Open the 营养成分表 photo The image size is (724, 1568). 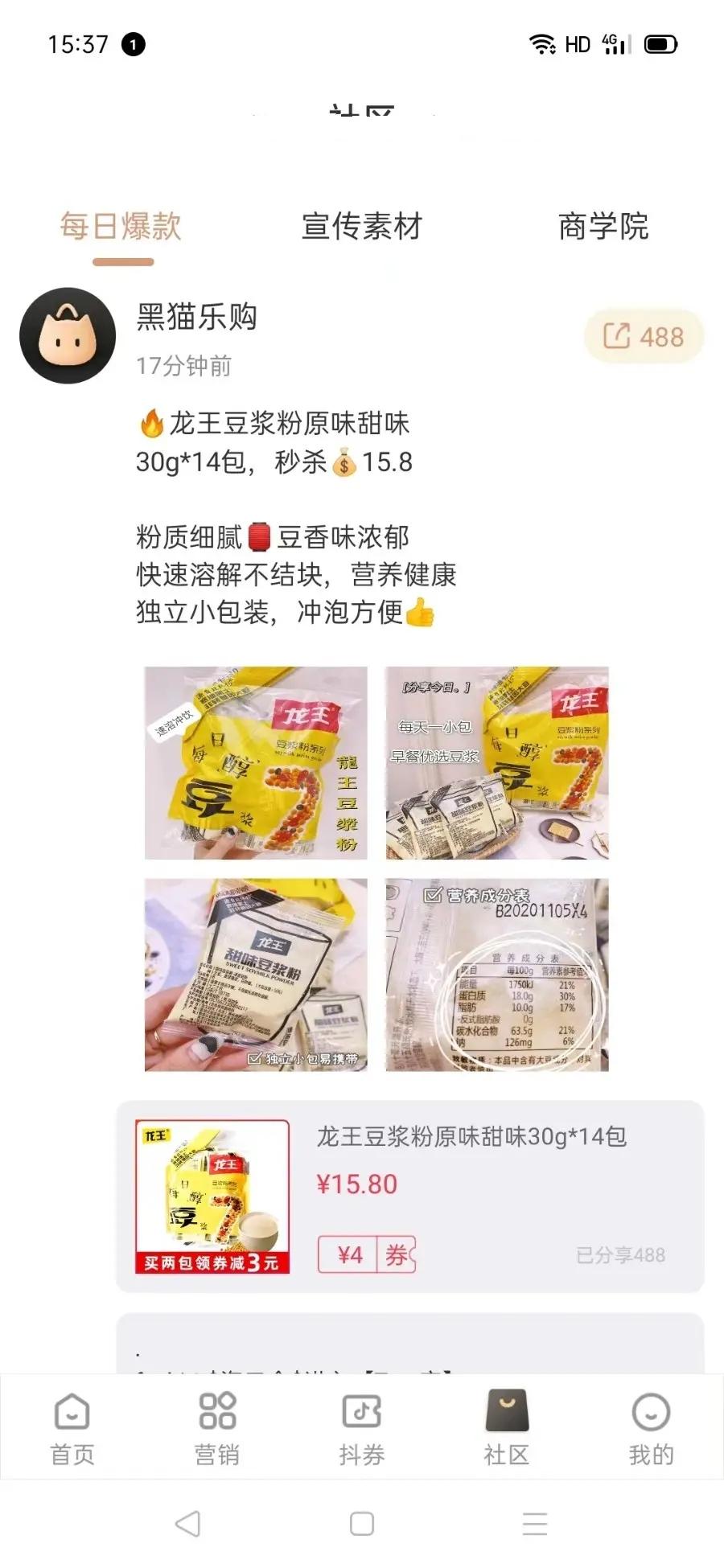click(x=496, y=975)
